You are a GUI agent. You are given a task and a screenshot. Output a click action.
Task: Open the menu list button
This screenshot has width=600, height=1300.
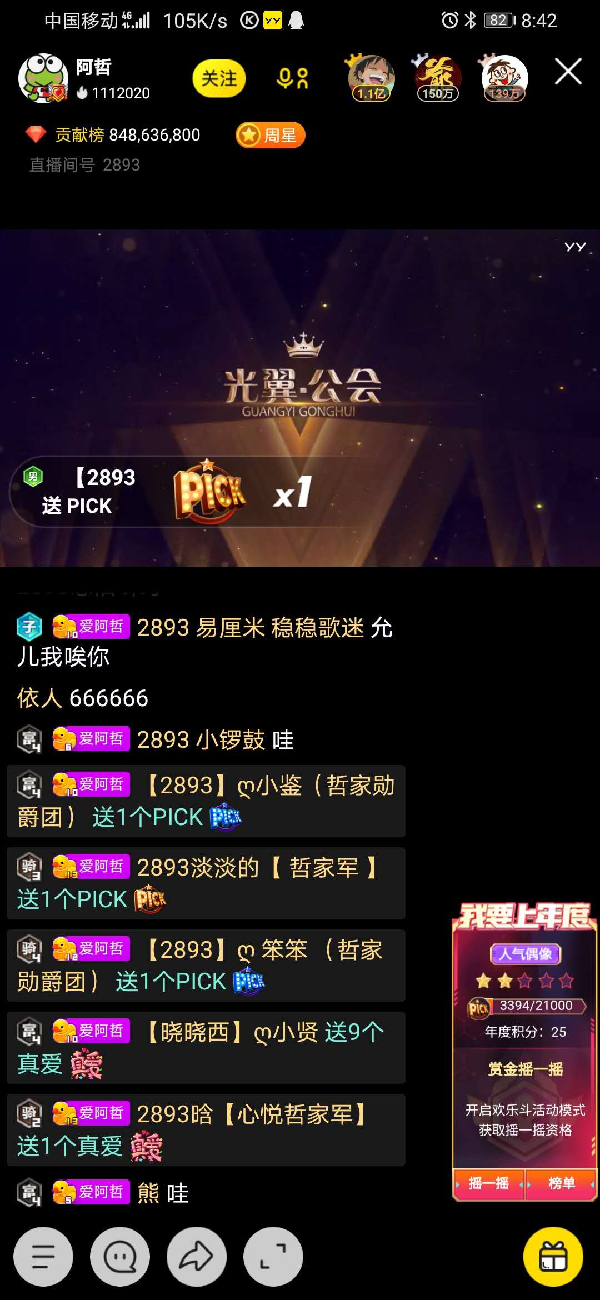43,1256
